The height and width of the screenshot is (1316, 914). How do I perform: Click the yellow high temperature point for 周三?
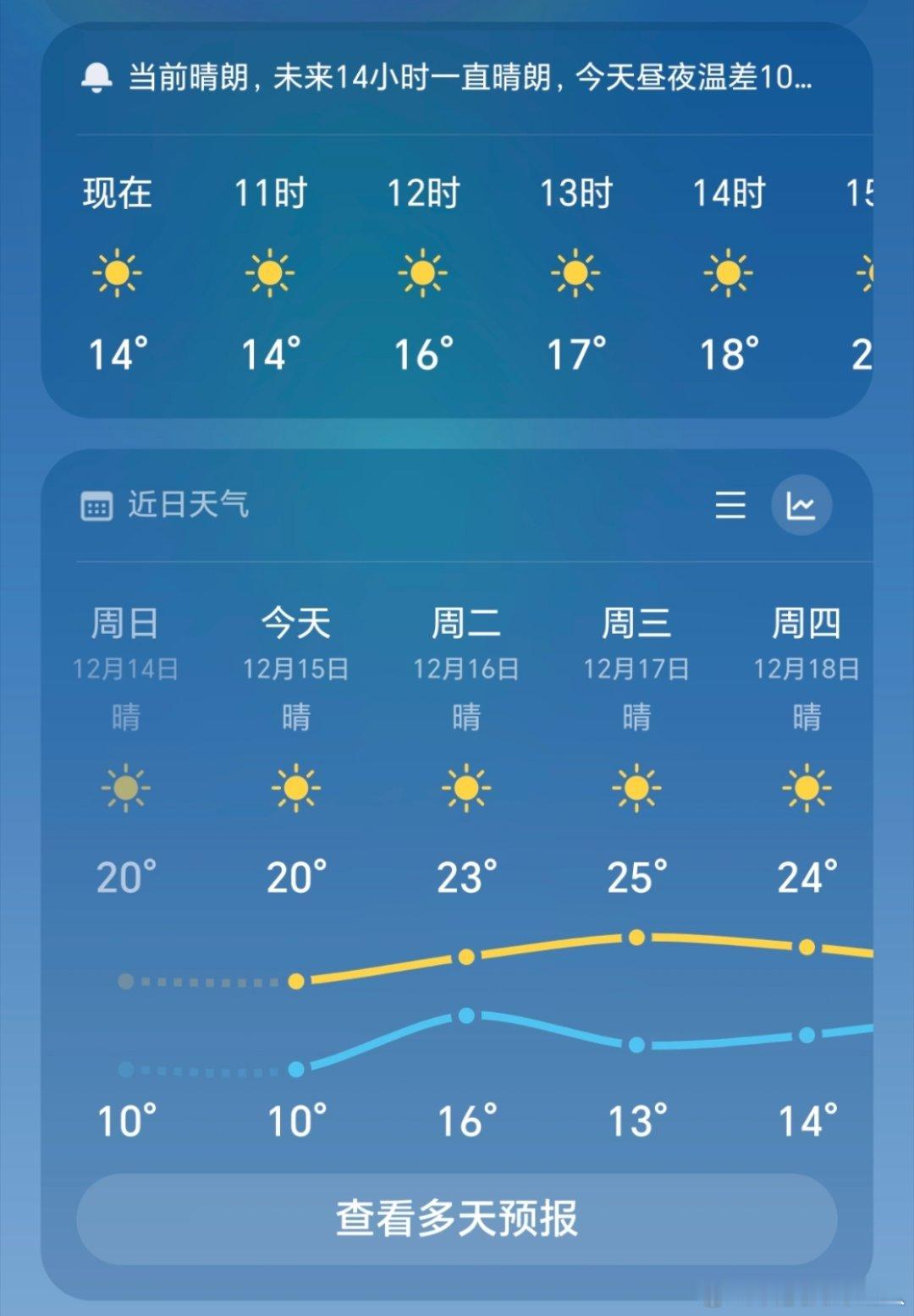[x=636, y=937]
